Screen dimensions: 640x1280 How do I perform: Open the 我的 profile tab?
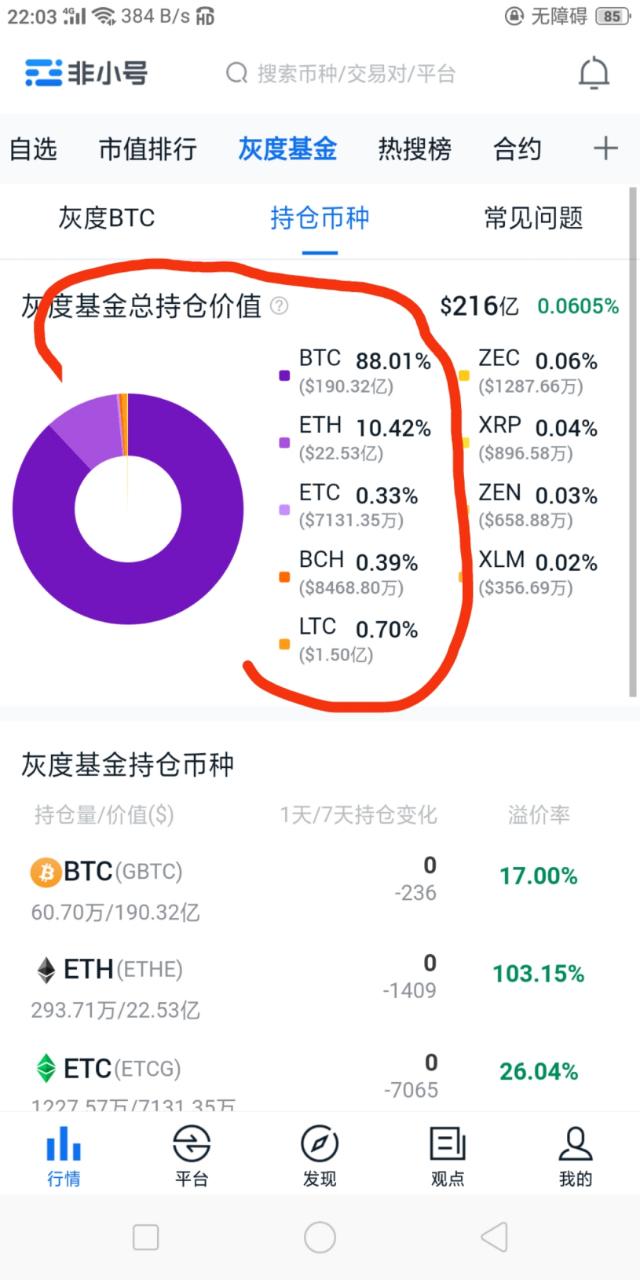click(575, 1156)
